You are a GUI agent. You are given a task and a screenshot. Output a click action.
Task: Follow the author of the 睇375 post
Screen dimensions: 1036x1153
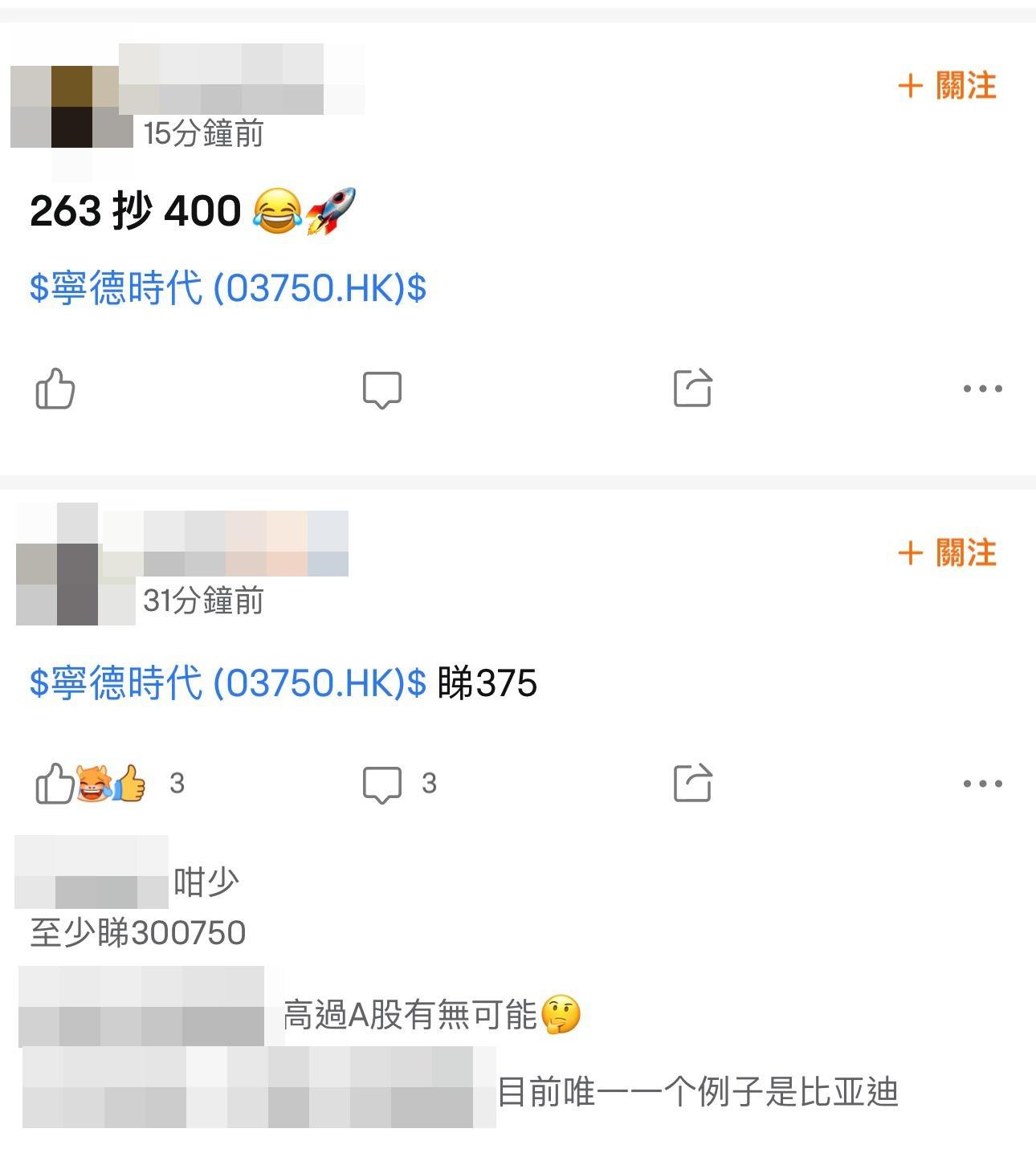pos(947,553)
